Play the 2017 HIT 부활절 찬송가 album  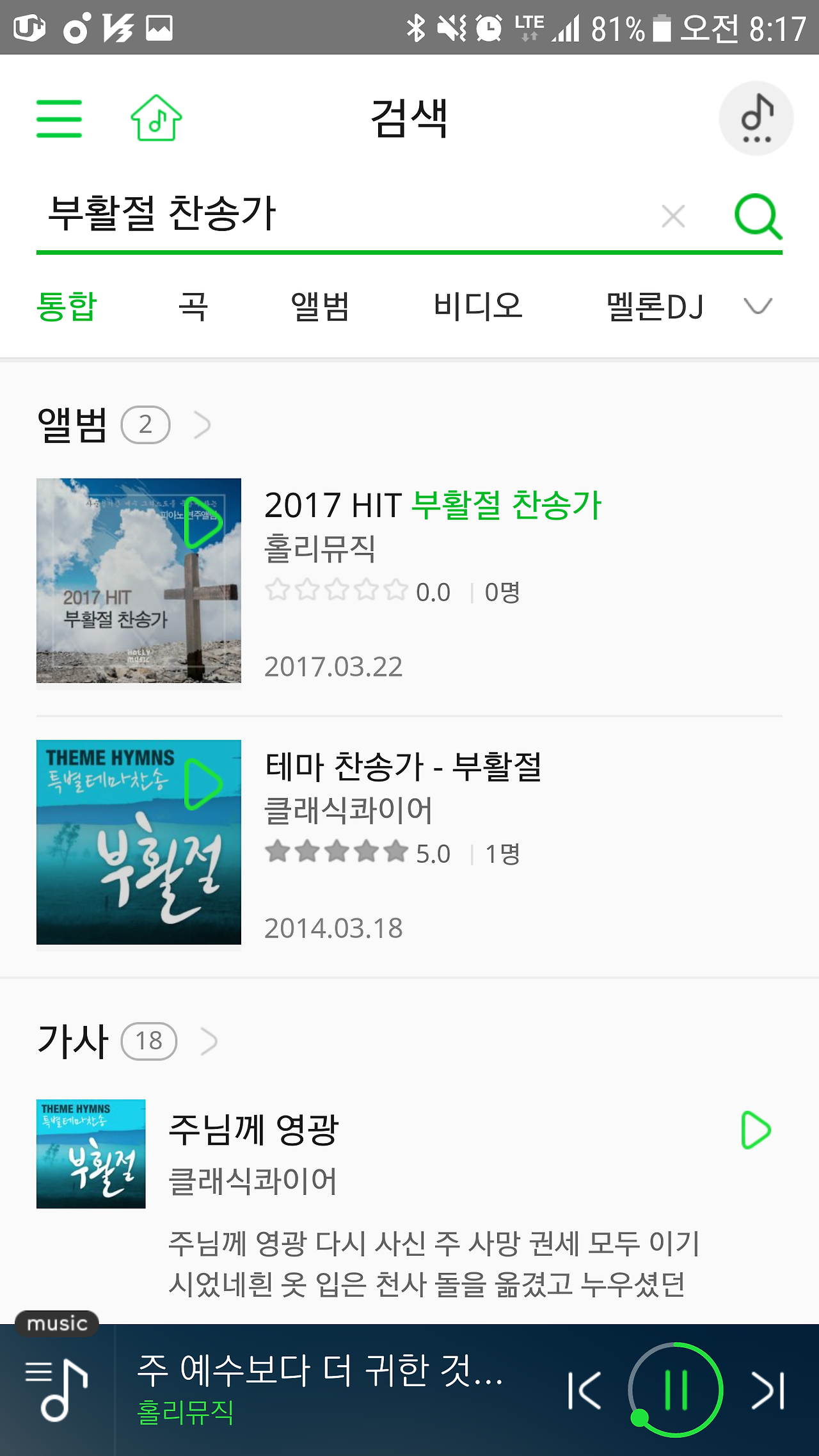tap(203, 523)
